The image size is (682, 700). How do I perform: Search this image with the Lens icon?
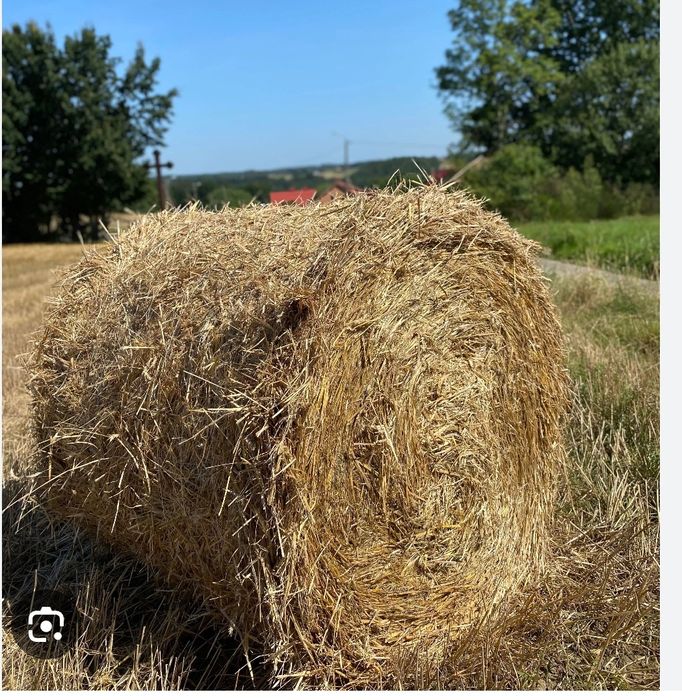tap(46, 625)
